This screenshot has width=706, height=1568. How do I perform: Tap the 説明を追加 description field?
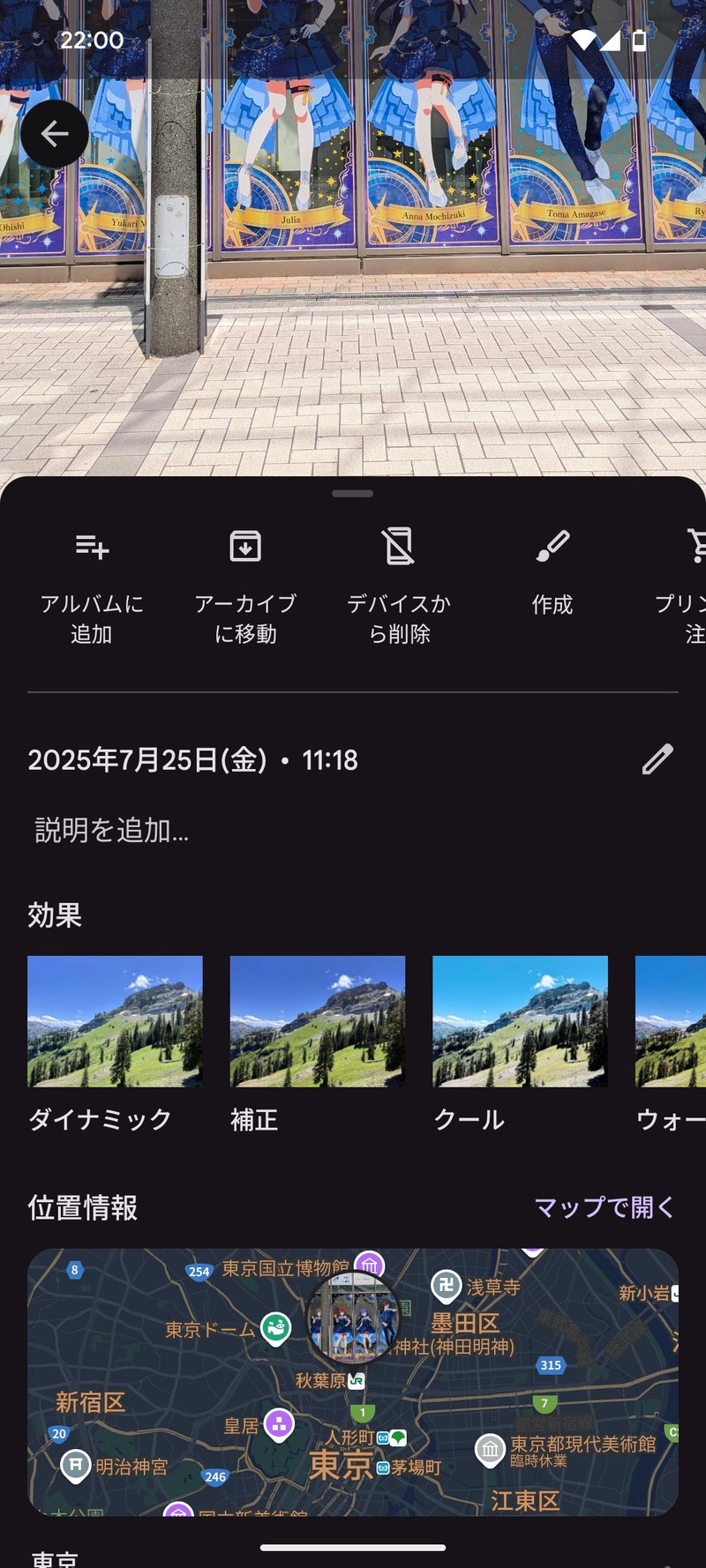point(353,830)
